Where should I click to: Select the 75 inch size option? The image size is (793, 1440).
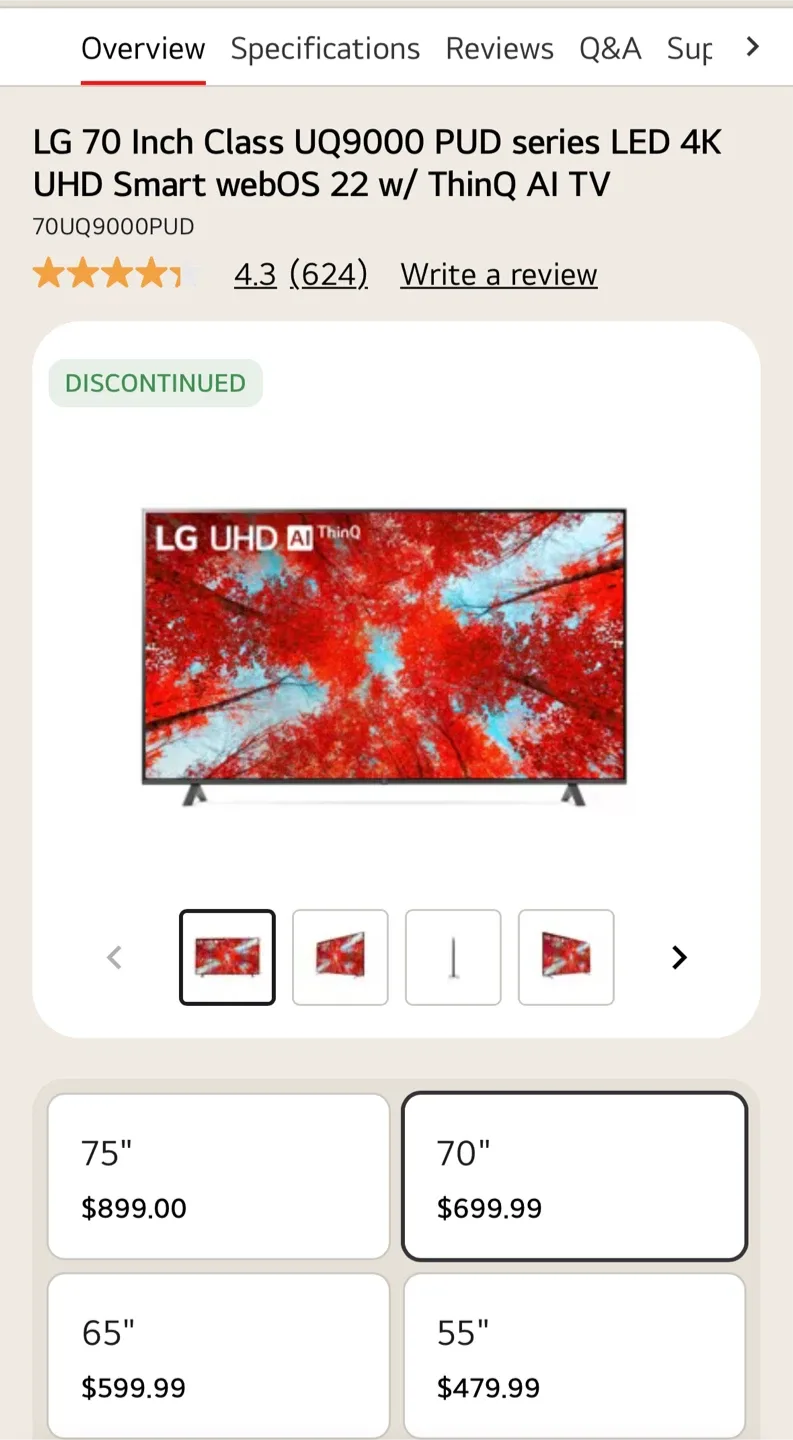coord(217,1176)
